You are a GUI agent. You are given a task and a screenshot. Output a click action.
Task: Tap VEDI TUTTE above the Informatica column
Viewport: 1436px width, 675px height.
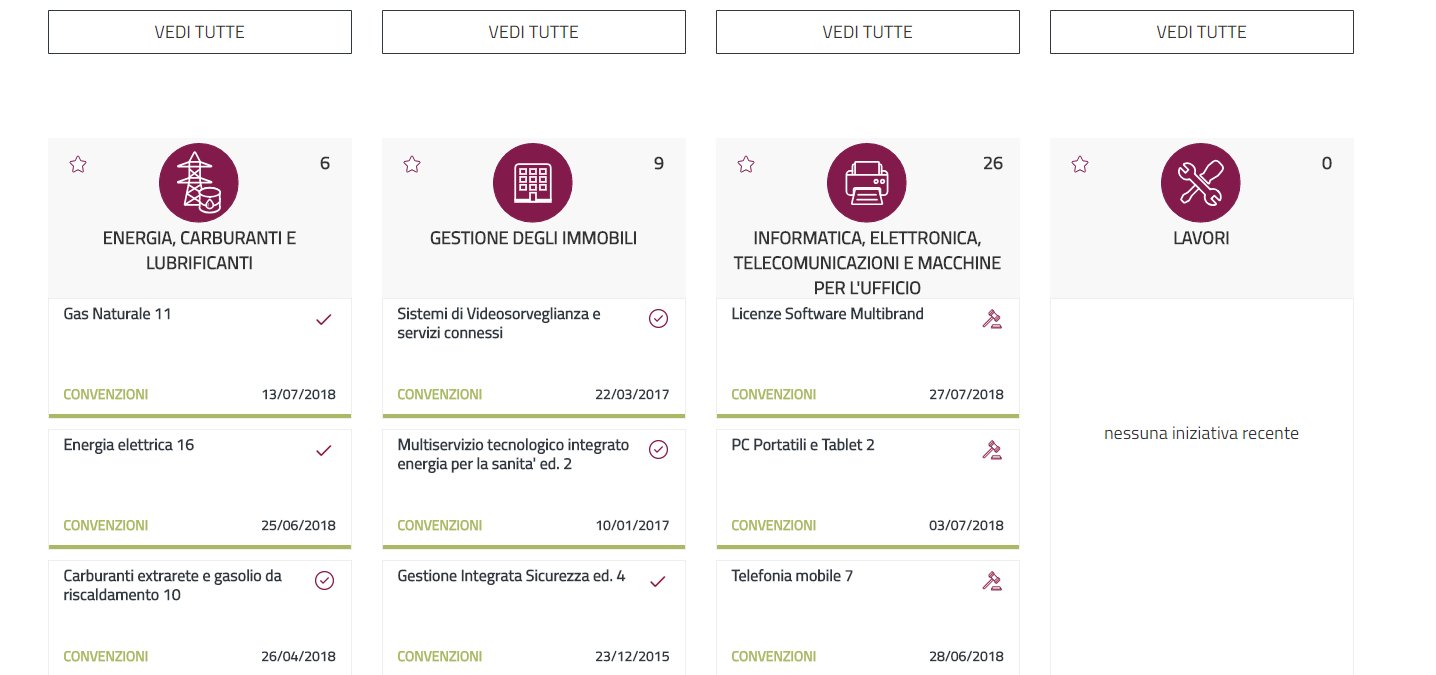(868, 32)
